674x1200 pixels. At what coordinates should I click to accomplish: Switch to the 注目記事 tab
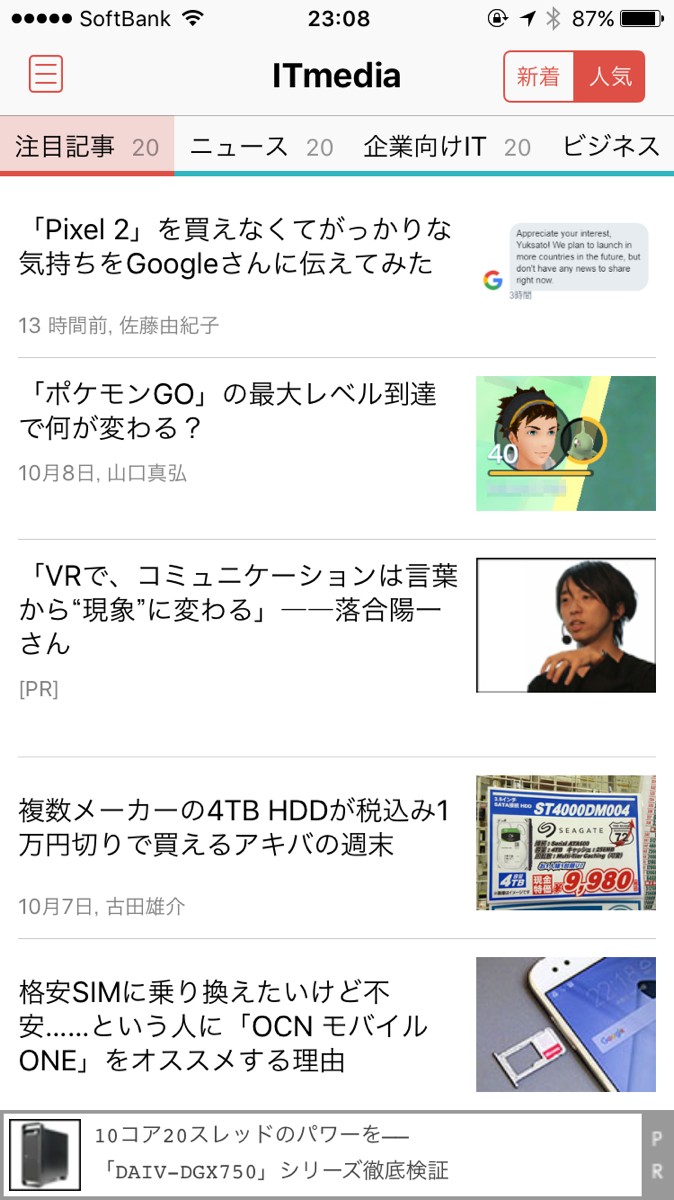pos(87,147)
